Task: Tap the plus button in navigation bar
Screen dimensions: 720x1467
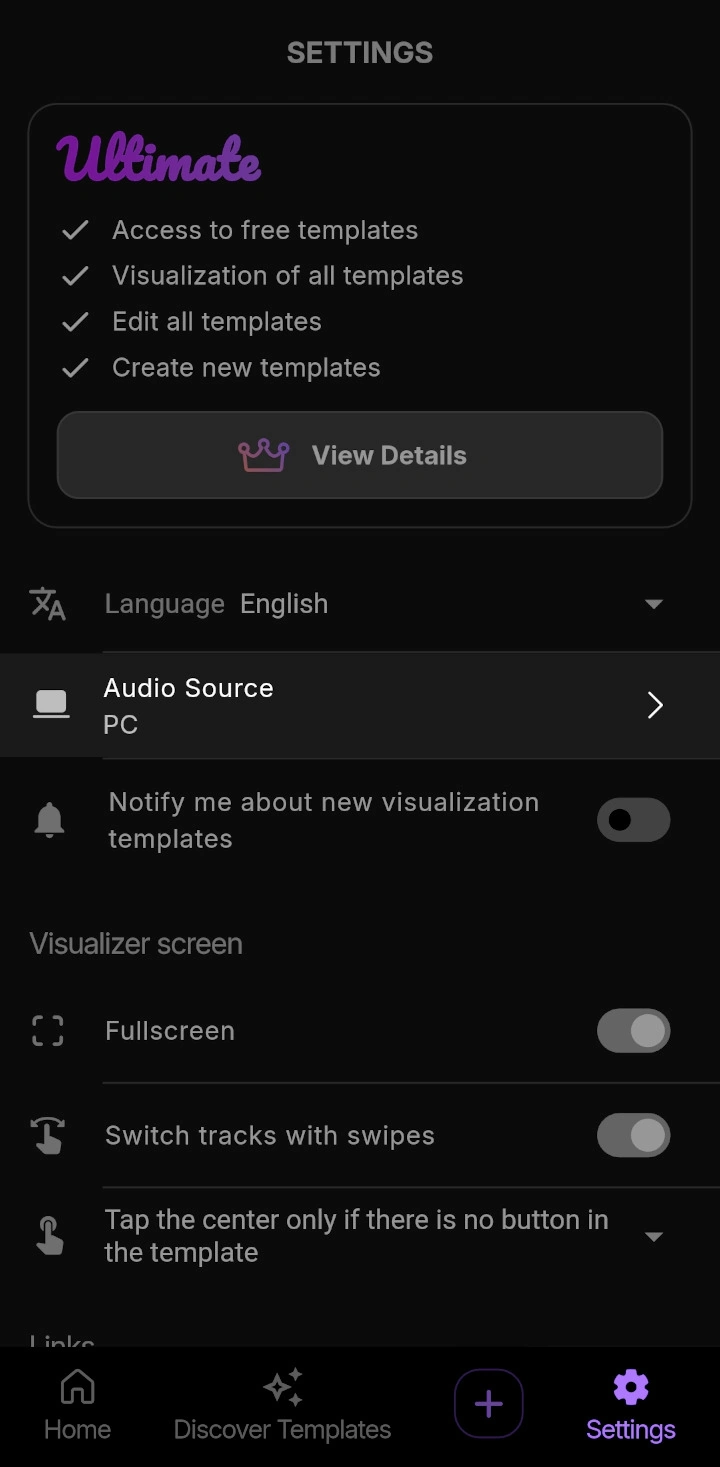Action: click(x=488, y=1403)
